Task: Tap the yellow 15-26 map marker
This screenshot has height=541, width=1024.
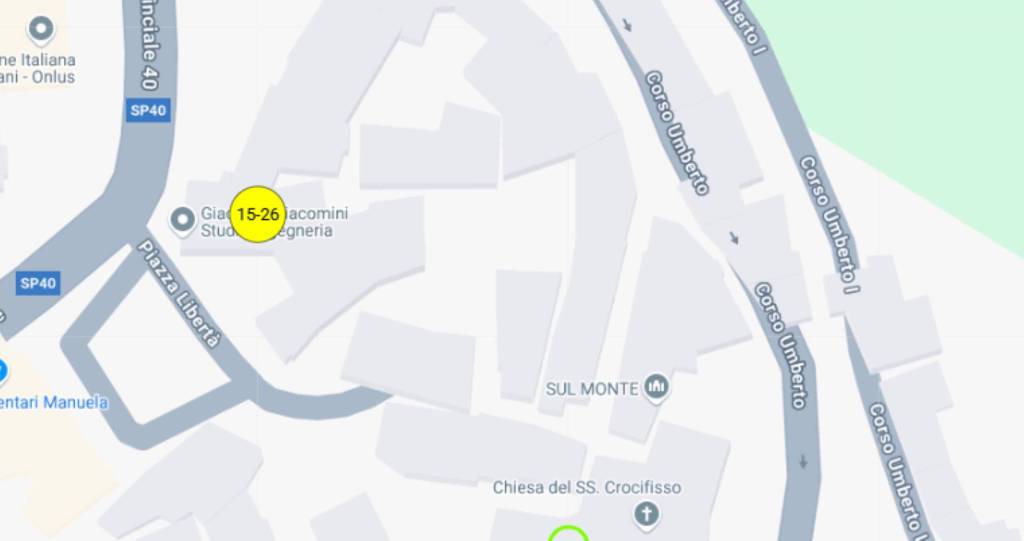Action: [258, 214]
